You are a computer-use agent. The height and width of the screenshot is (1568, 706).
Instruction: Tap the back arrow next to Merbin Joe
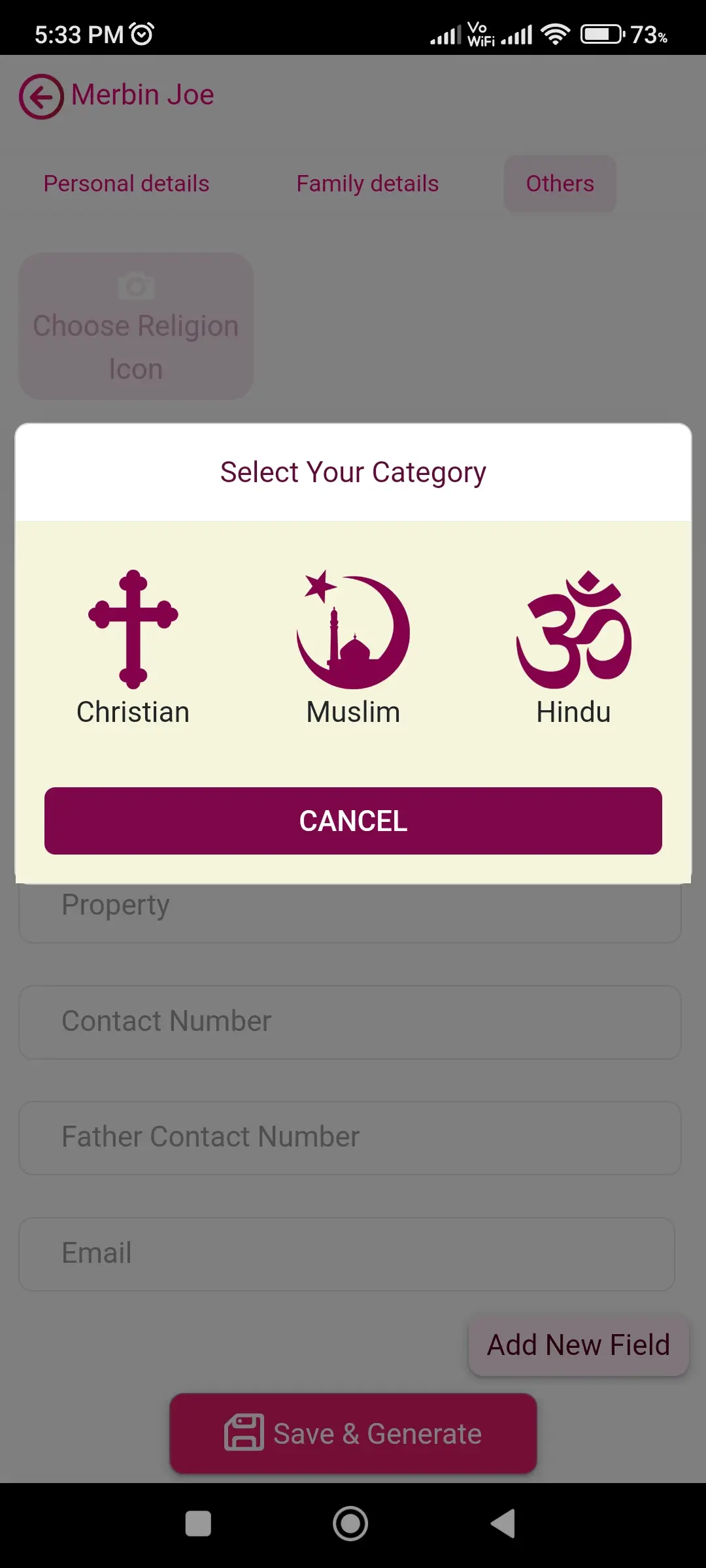click(41, 95)
